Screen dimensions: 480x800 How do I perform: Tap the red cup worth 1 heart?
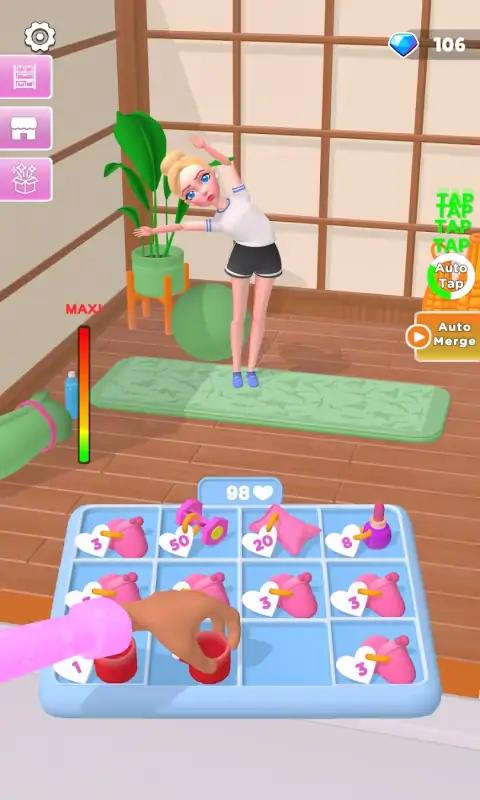click(115, 661)
